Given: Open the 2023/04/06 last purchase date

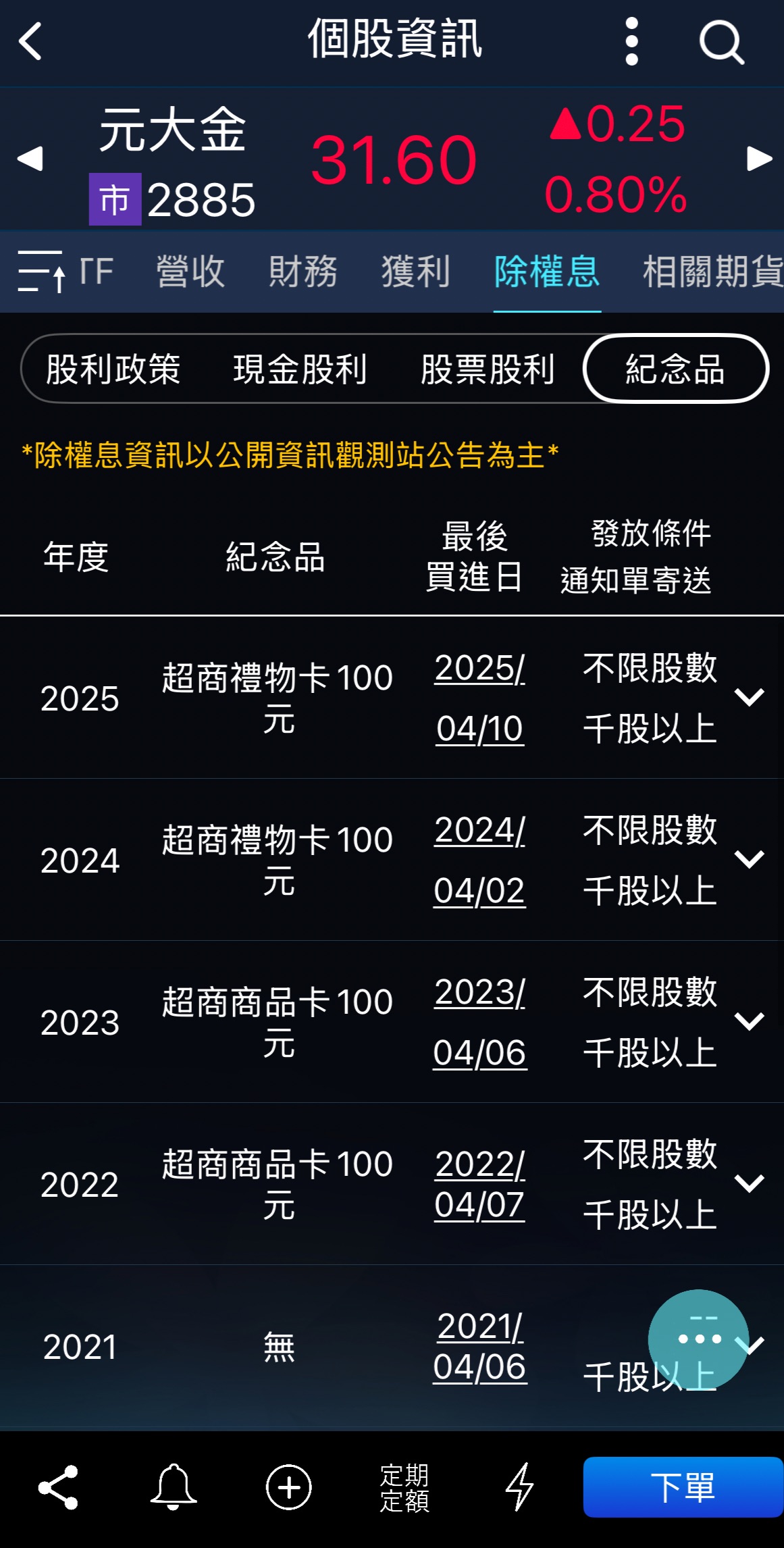Looking at the screenshot, I should point(479,1022).
